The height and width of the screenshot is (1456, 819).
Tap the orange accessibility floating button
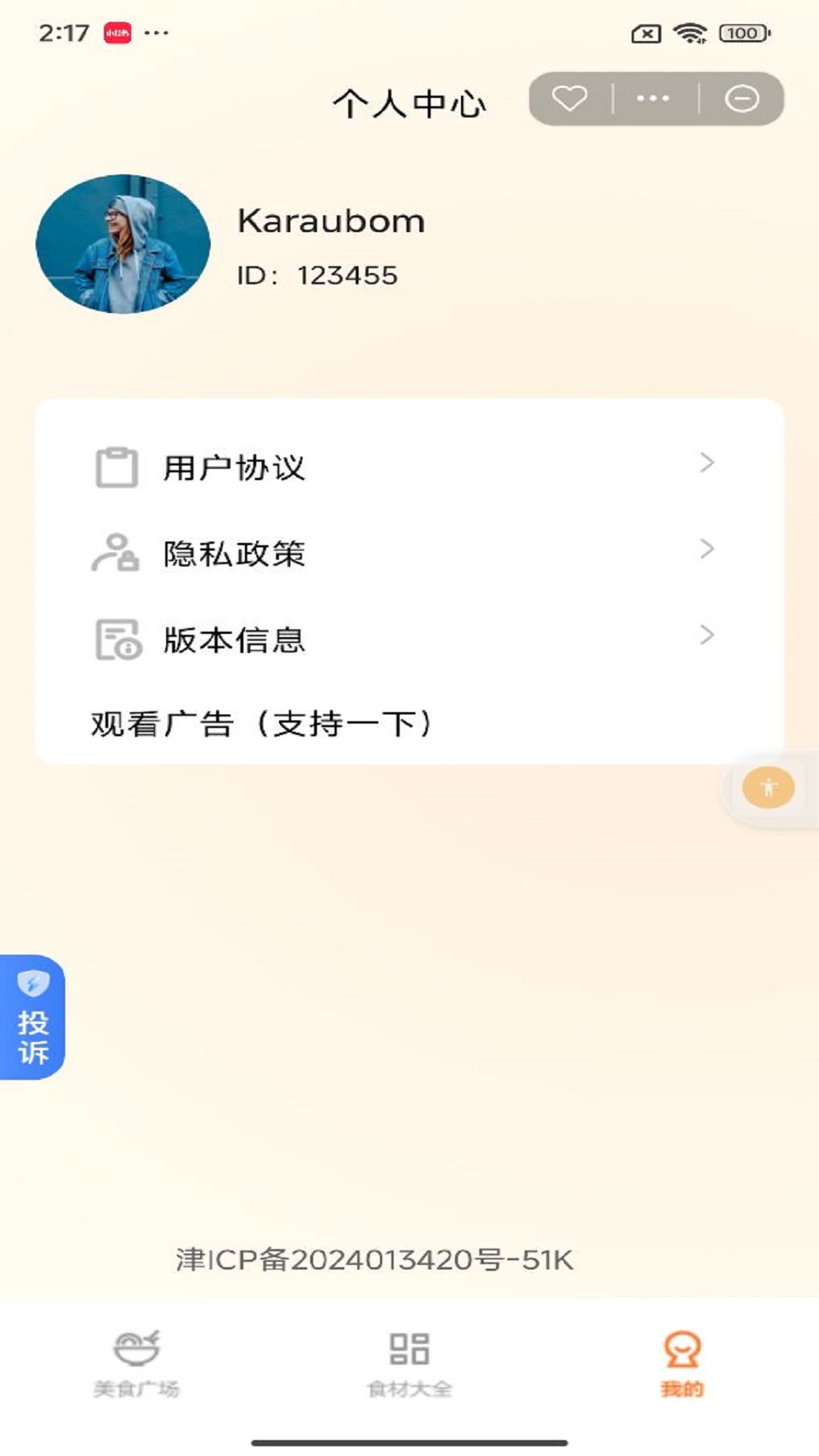click(768, 787)
